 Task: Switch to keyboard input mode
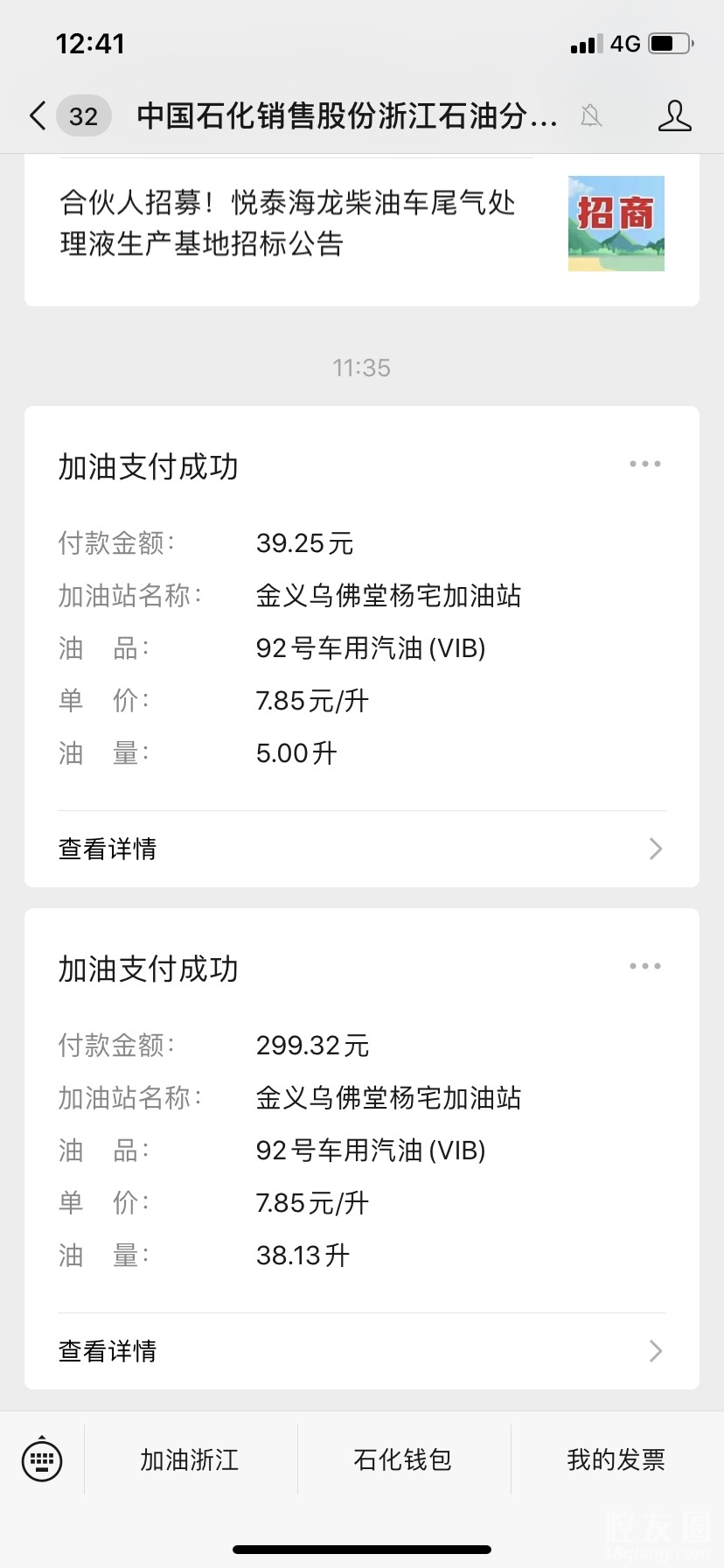coord(42,1459)
